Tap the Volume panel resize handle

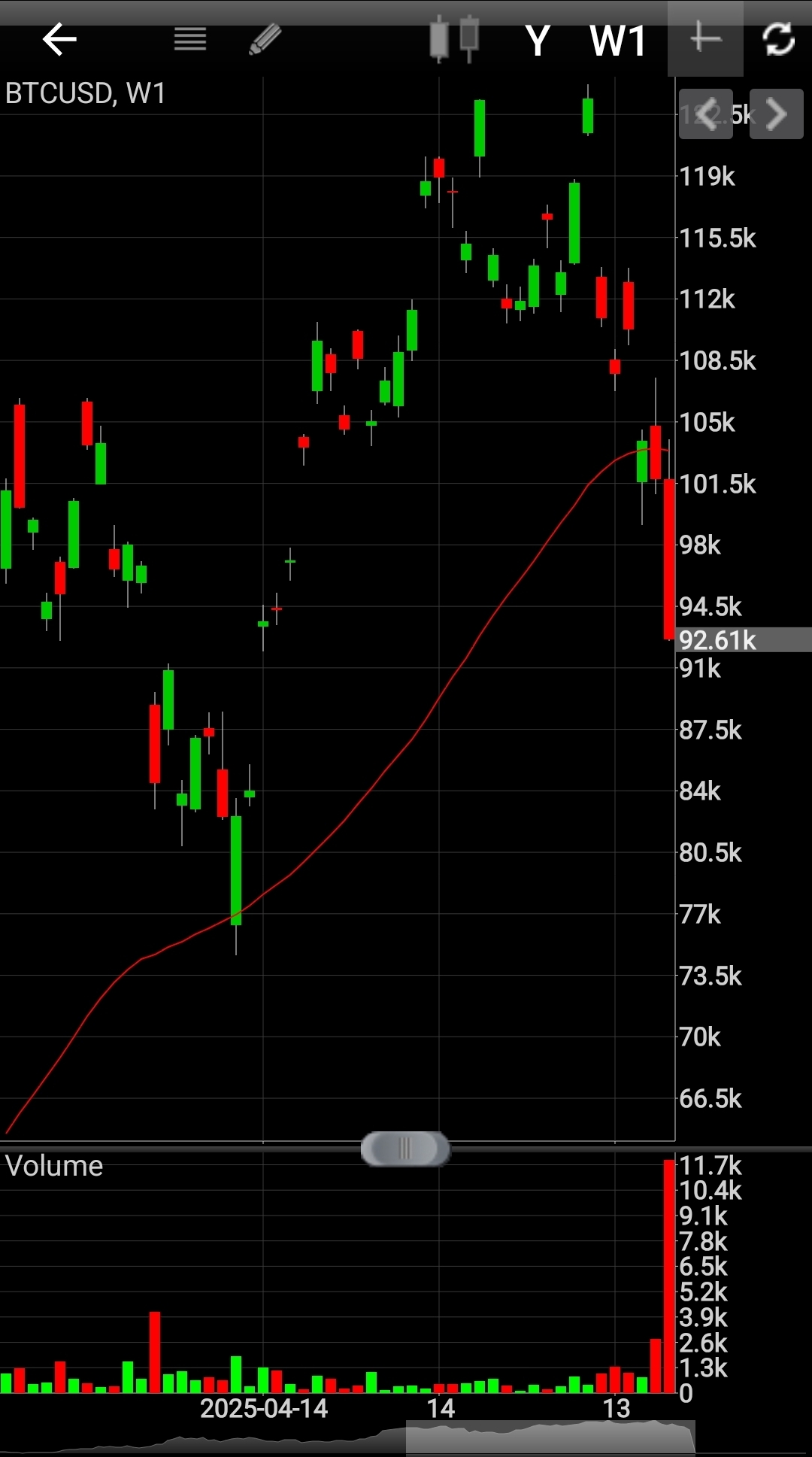coord(405,1149)
